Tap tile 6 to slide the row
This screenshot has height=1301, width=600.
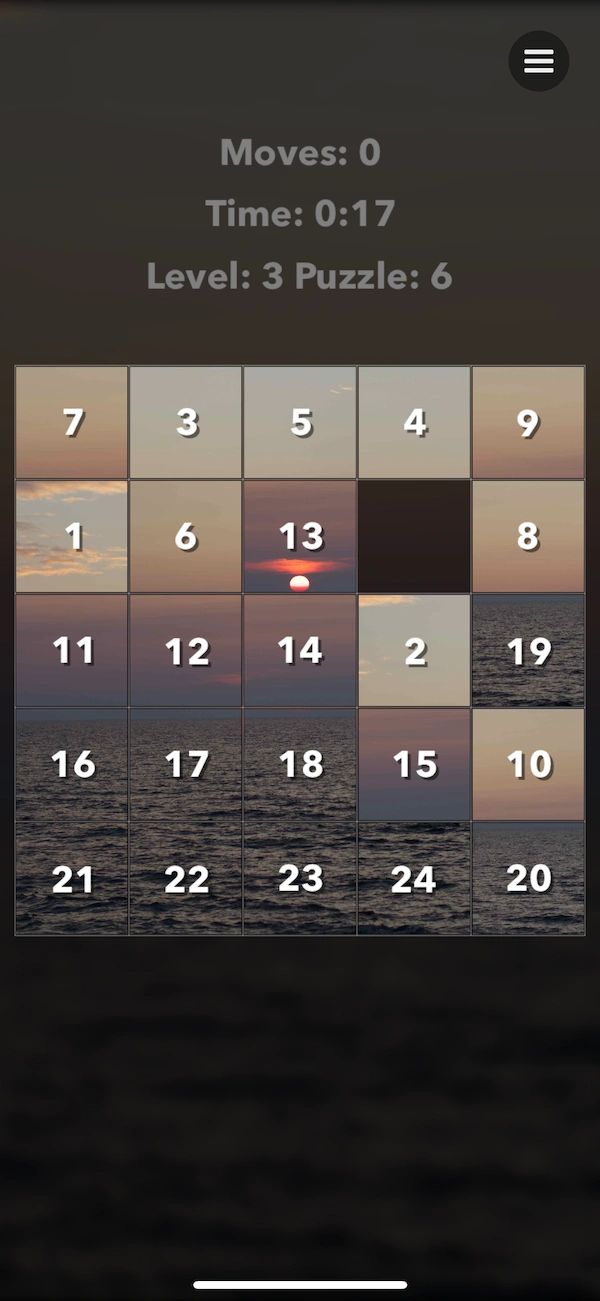point(186,537)
